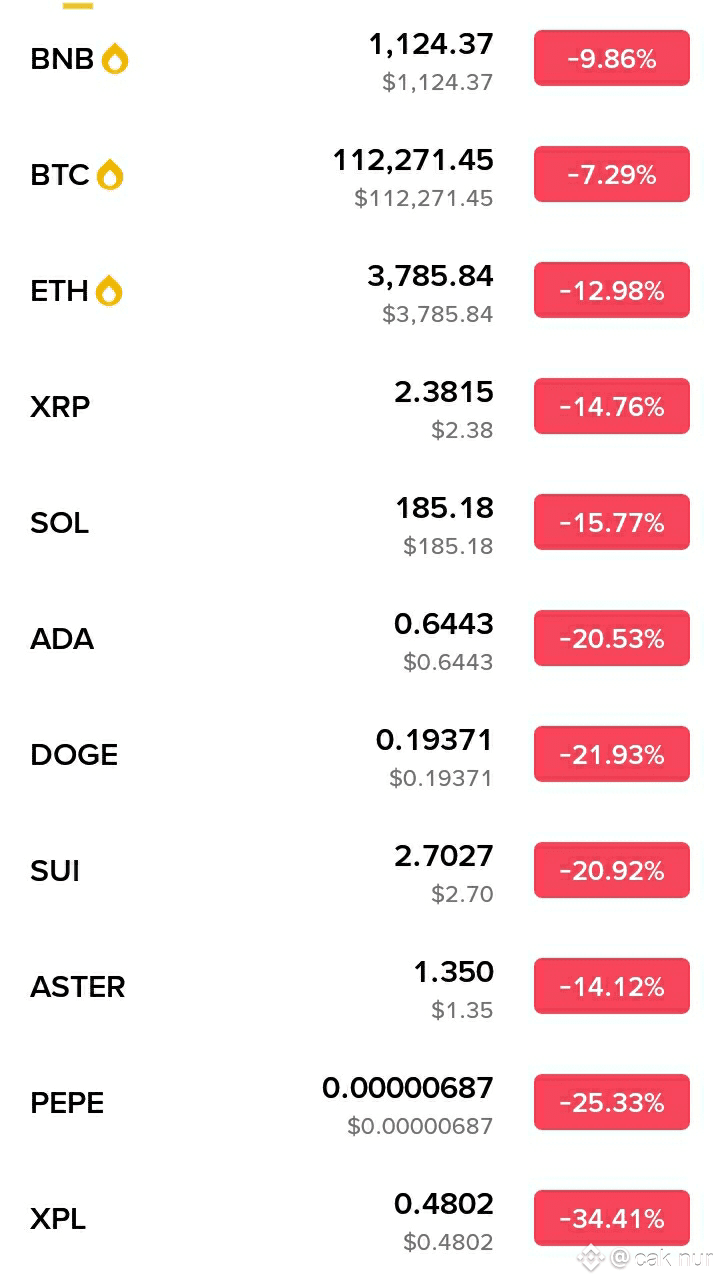Open the BNB market row

(360, 59)
